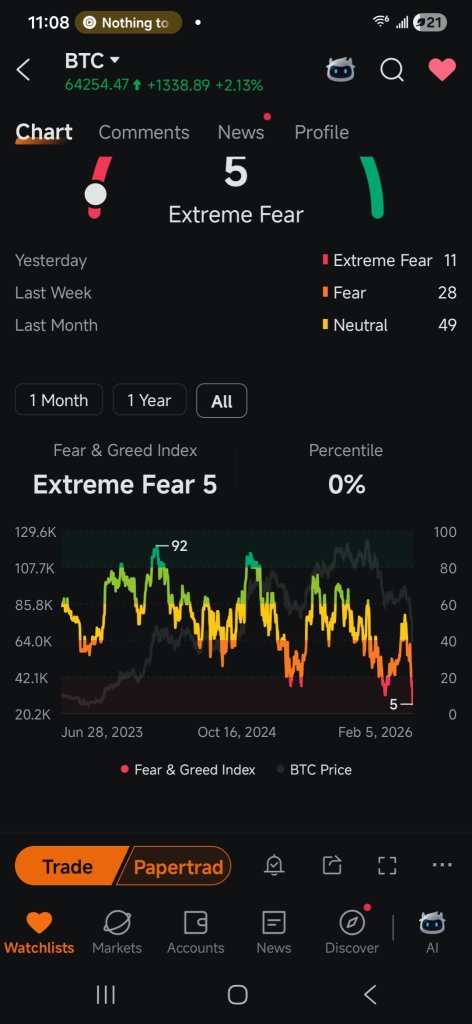The height and width of the screenshot is (1024, 472).
Task: Share this chart via share icon
Action: pos(332,865)
